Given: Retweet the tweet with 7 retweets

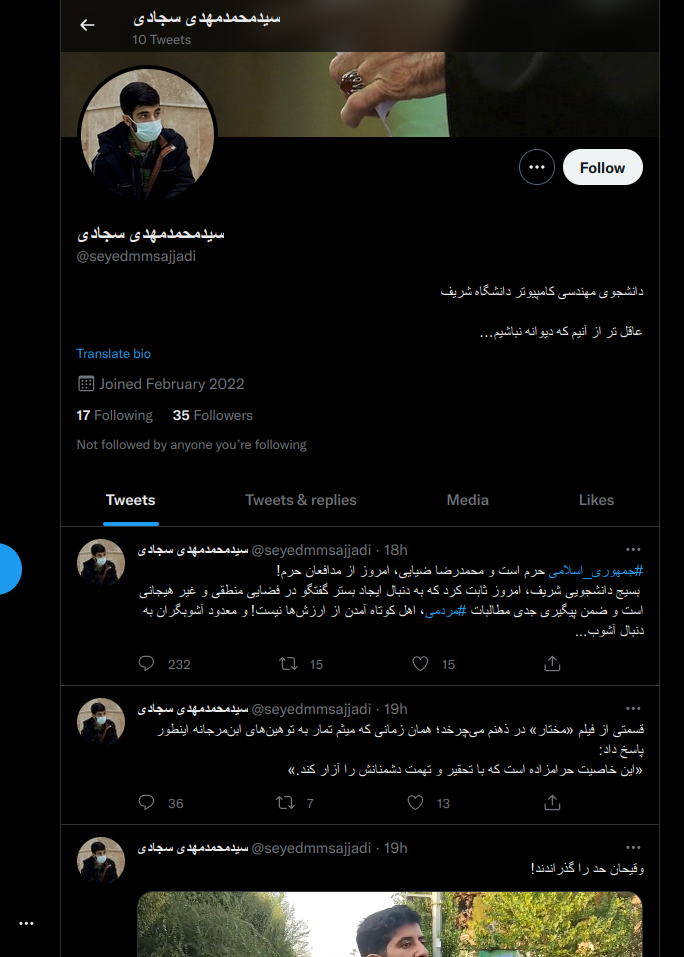Looking at the screenshot, I should pyautogui.click(x=287, y=802).
